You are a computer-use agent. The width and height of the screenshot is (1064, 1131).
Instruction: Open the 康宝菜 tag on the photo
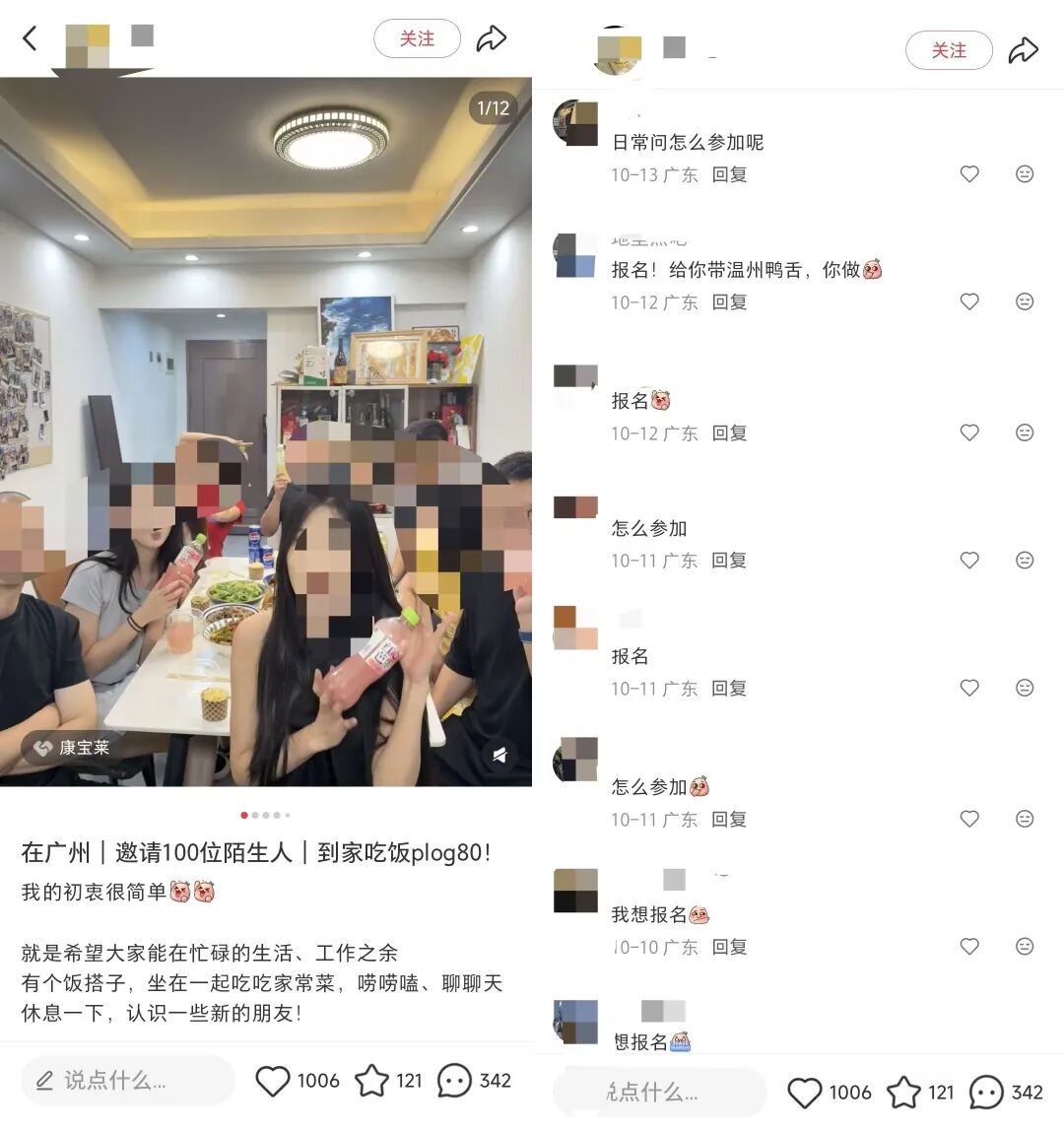[70, 748]
